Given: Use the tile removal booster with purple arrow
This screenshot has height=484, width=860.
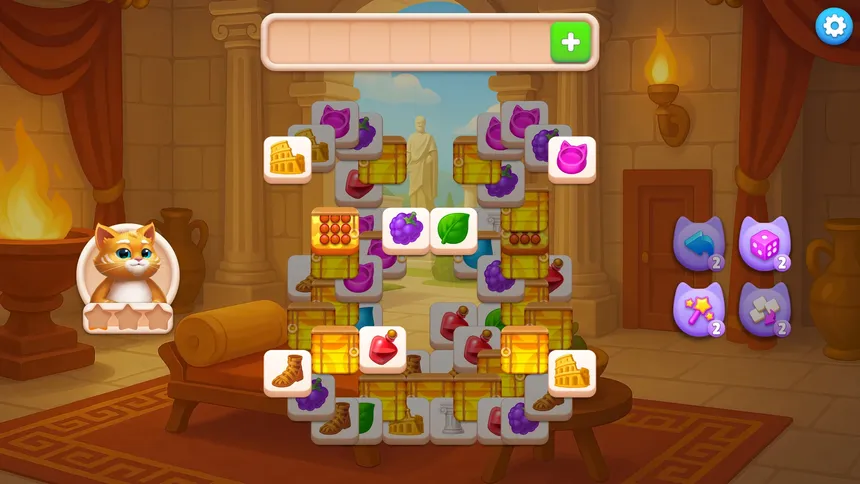Looking at the screenshot, I should pos(763,308).
